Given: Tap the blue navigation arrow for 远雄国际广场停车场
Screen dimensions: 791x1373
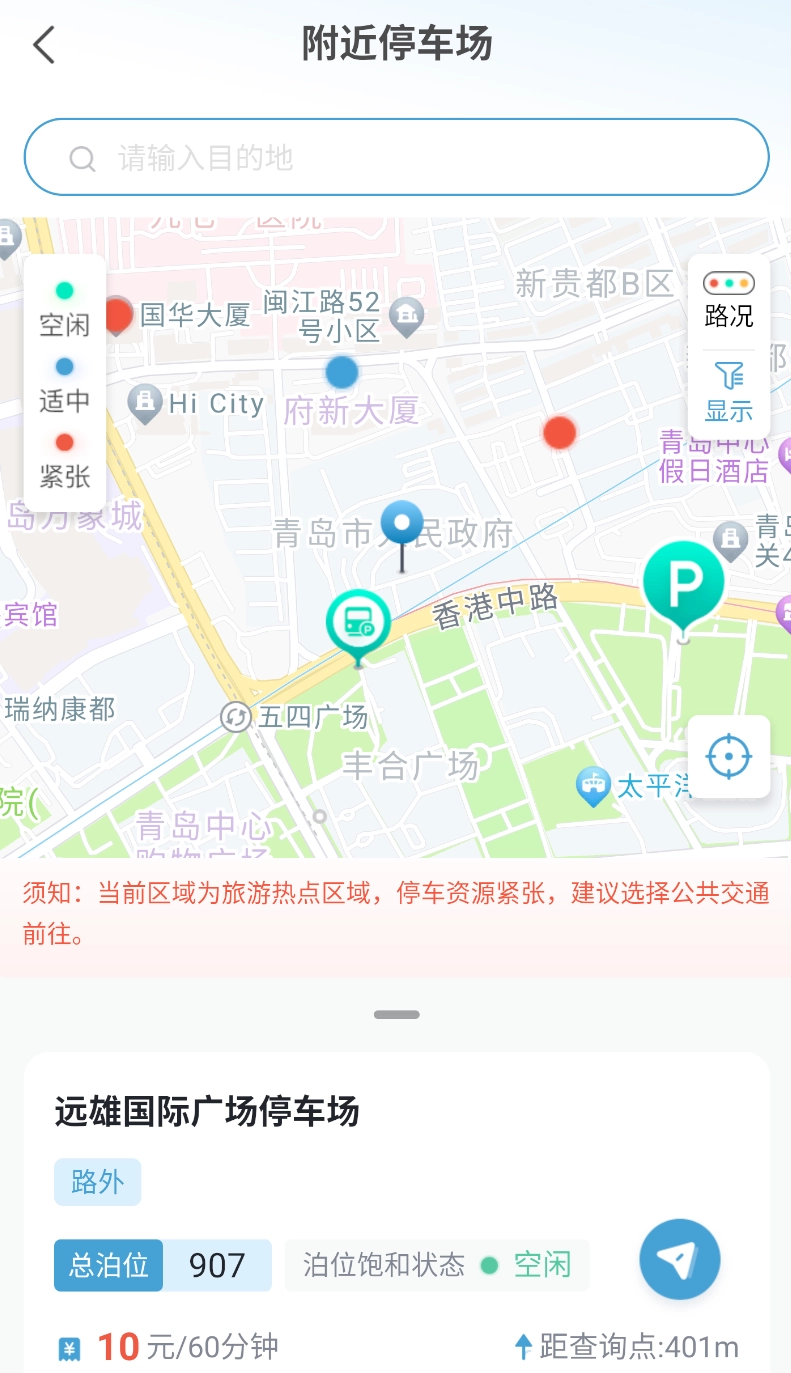Looking at the screenshot, I should 680,1259.
